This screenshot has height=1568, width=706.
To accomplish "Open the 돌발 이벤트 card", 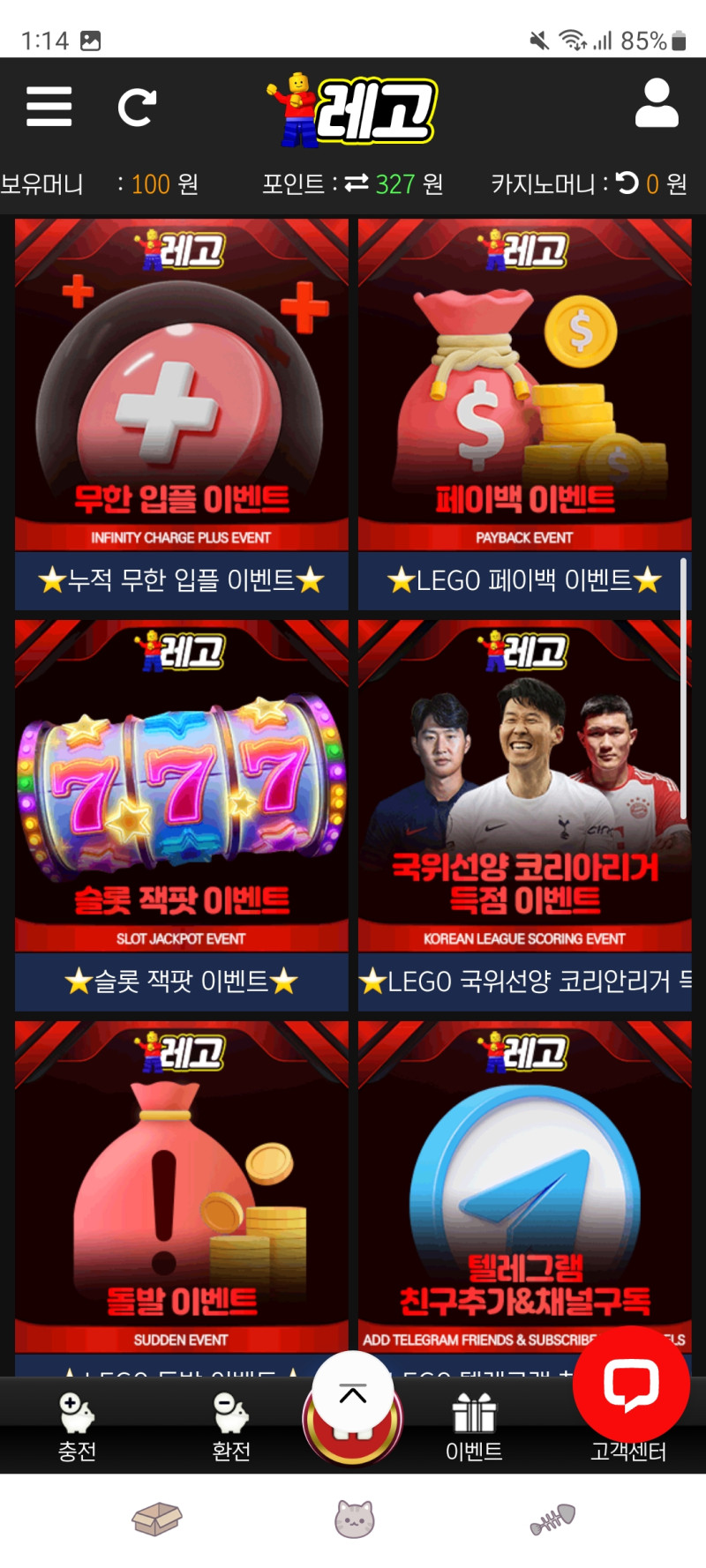I will coord(181,1191).
